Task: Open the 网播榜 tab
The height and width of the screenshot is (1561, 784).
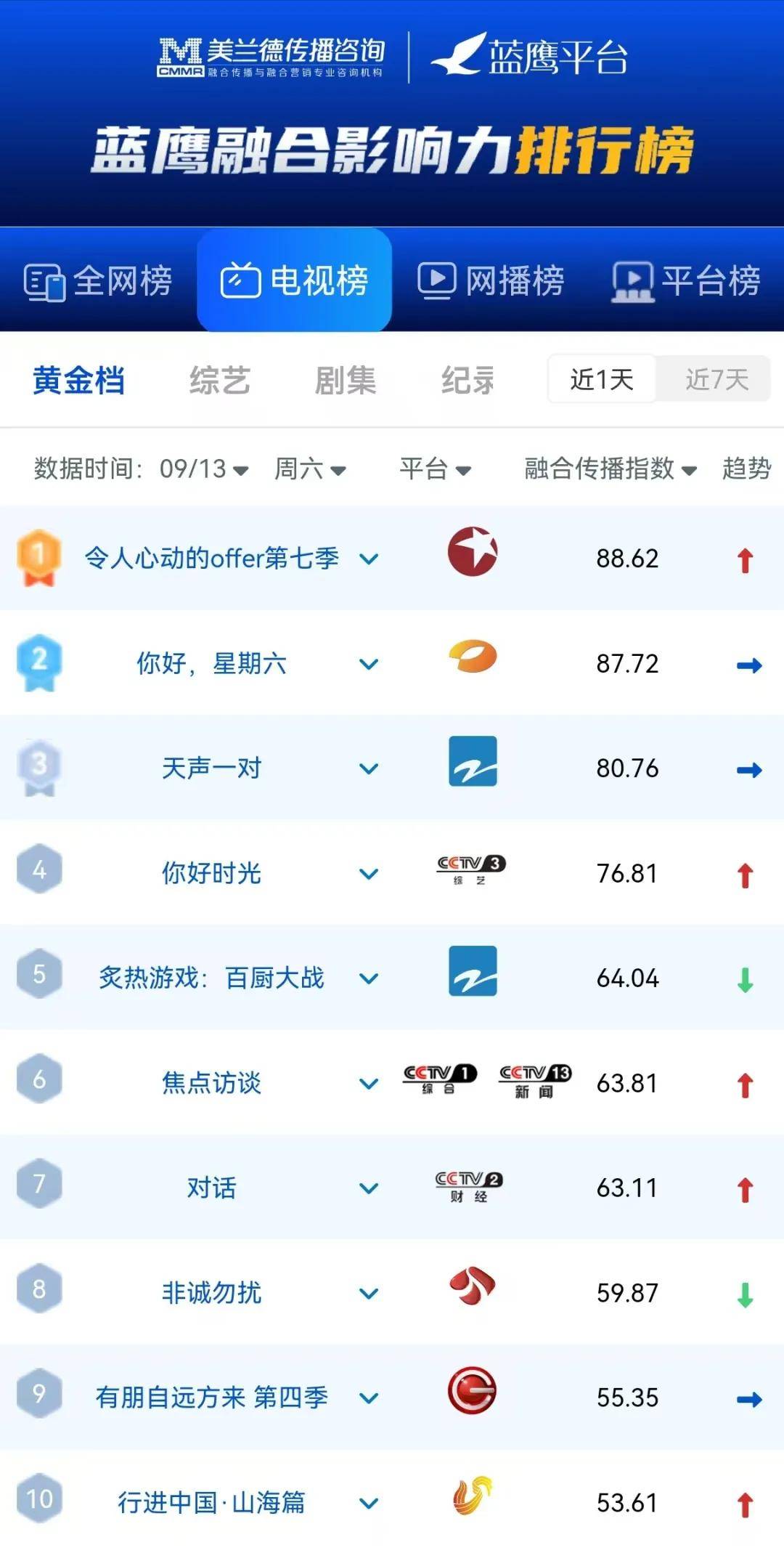Action: [x=491, y=281]
